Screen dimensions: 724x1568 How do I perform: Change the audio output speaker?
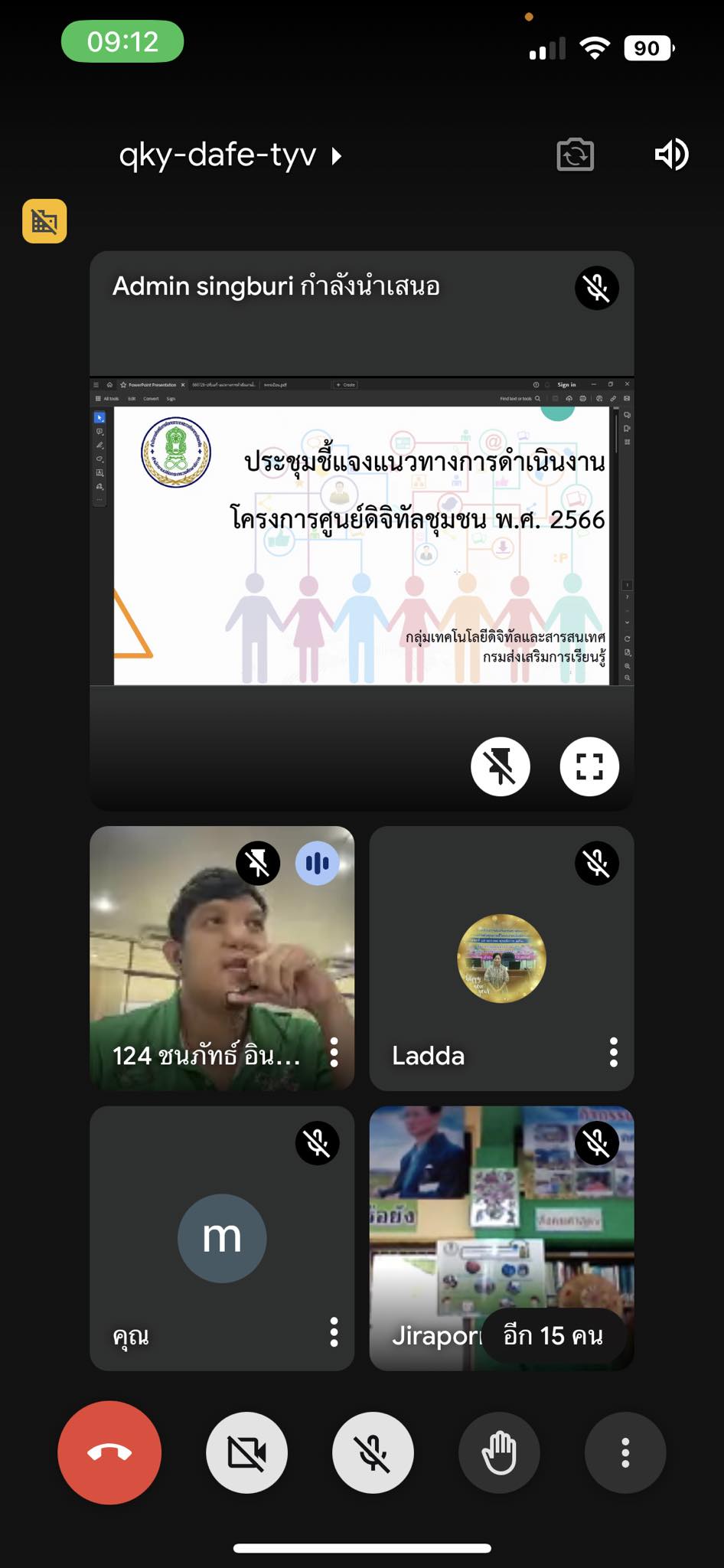point(672,155)
